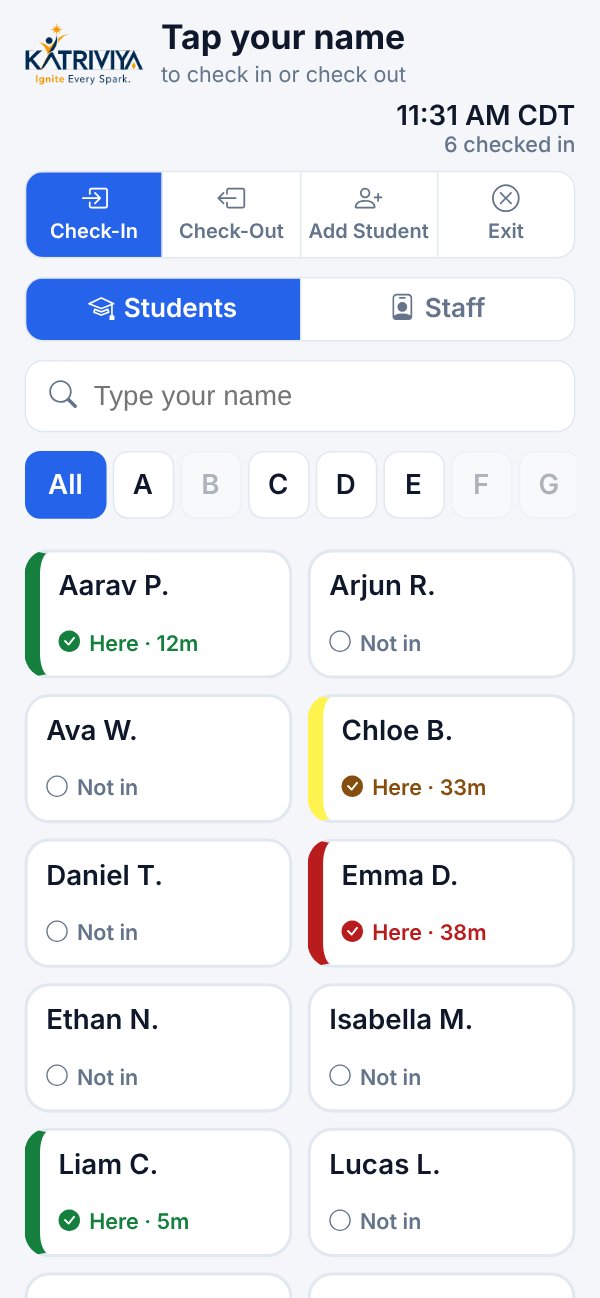This screenshot has width=600, height=1298.
Task: Exit the kiosk screen
Action: (506, 215)
